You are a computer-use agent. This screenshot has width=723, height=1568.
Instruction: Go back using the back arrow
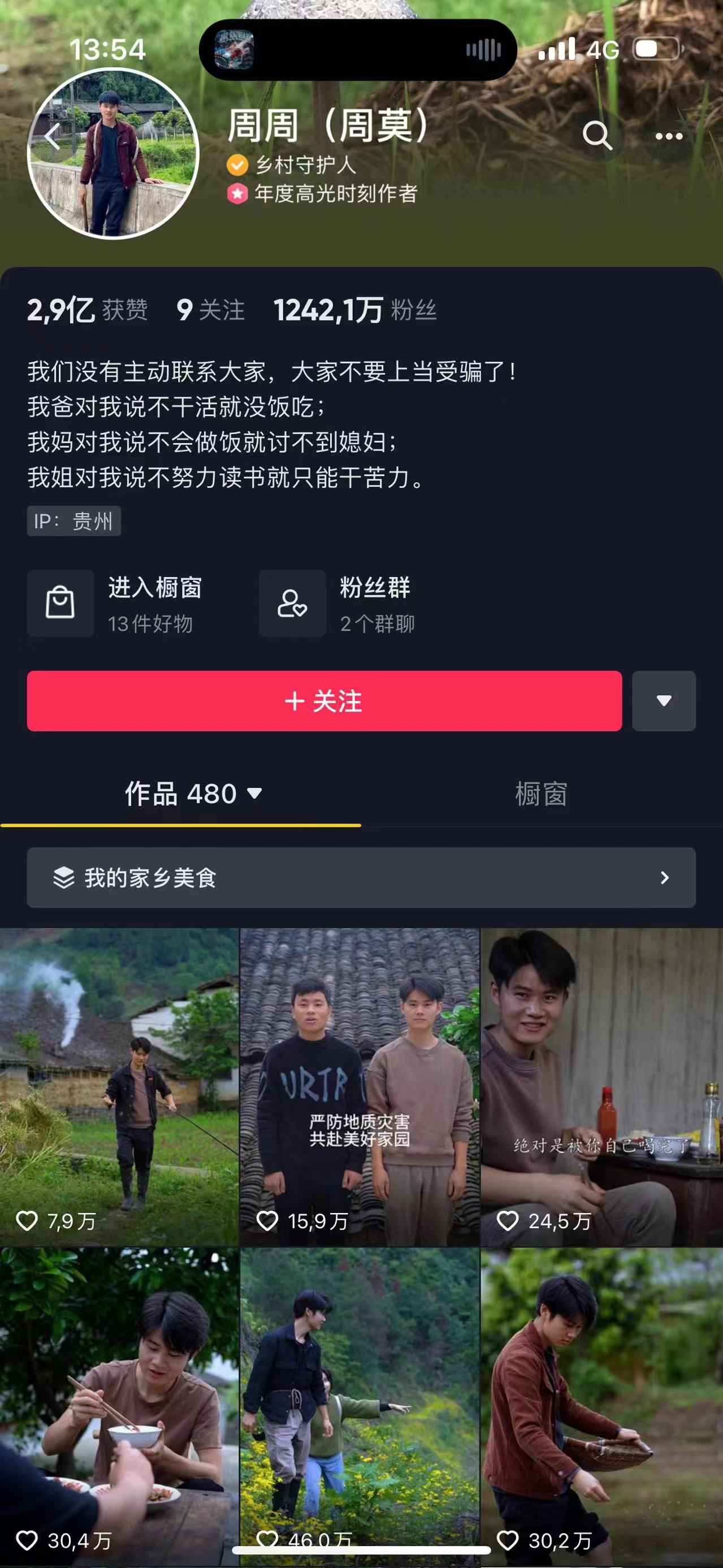pyautogui.click(x=53, y=136)
